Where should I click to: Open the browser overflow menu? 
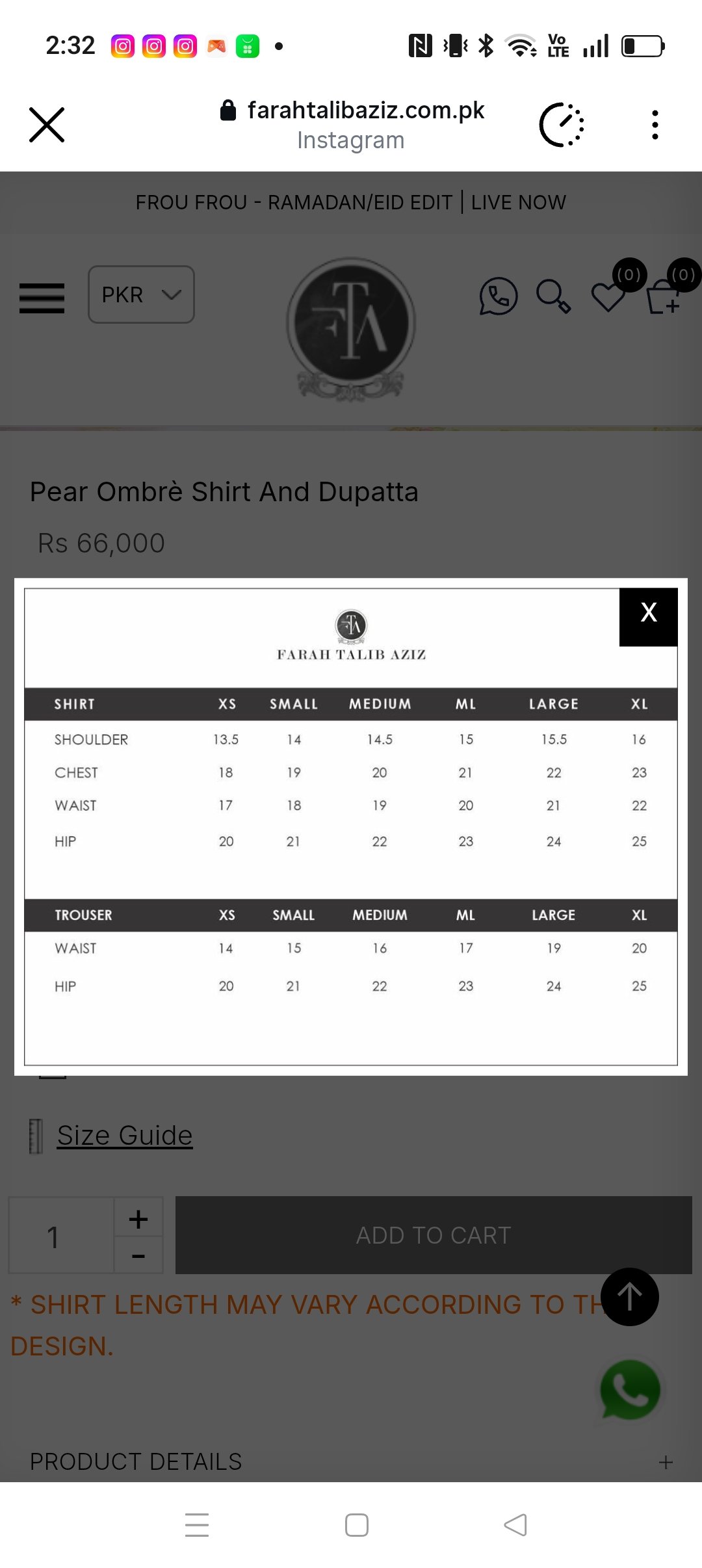tap(655, 125)
